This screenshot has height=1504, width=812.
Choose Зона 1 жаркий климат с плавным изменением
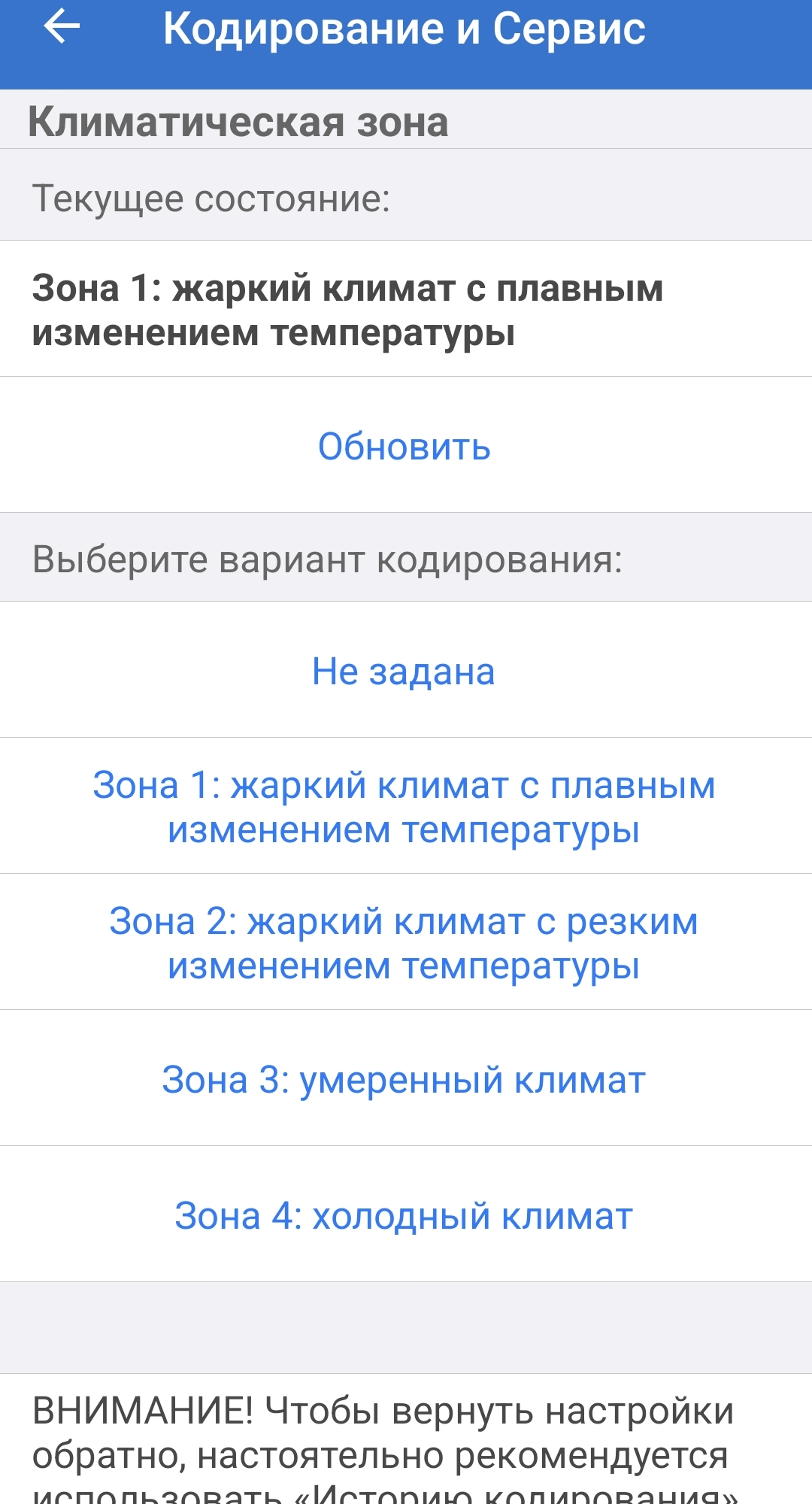[404, 807]
